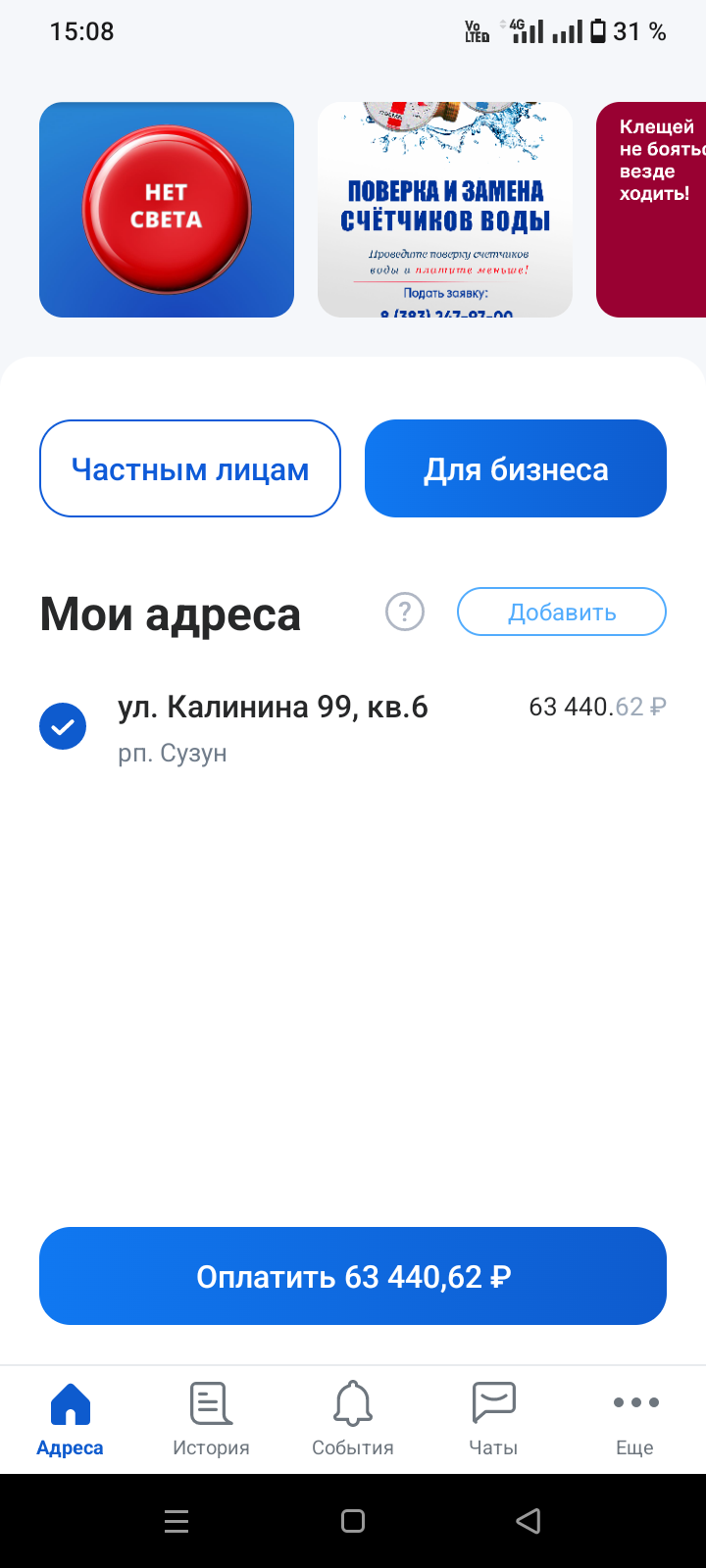Deselect the checked address checkmark

63,726
